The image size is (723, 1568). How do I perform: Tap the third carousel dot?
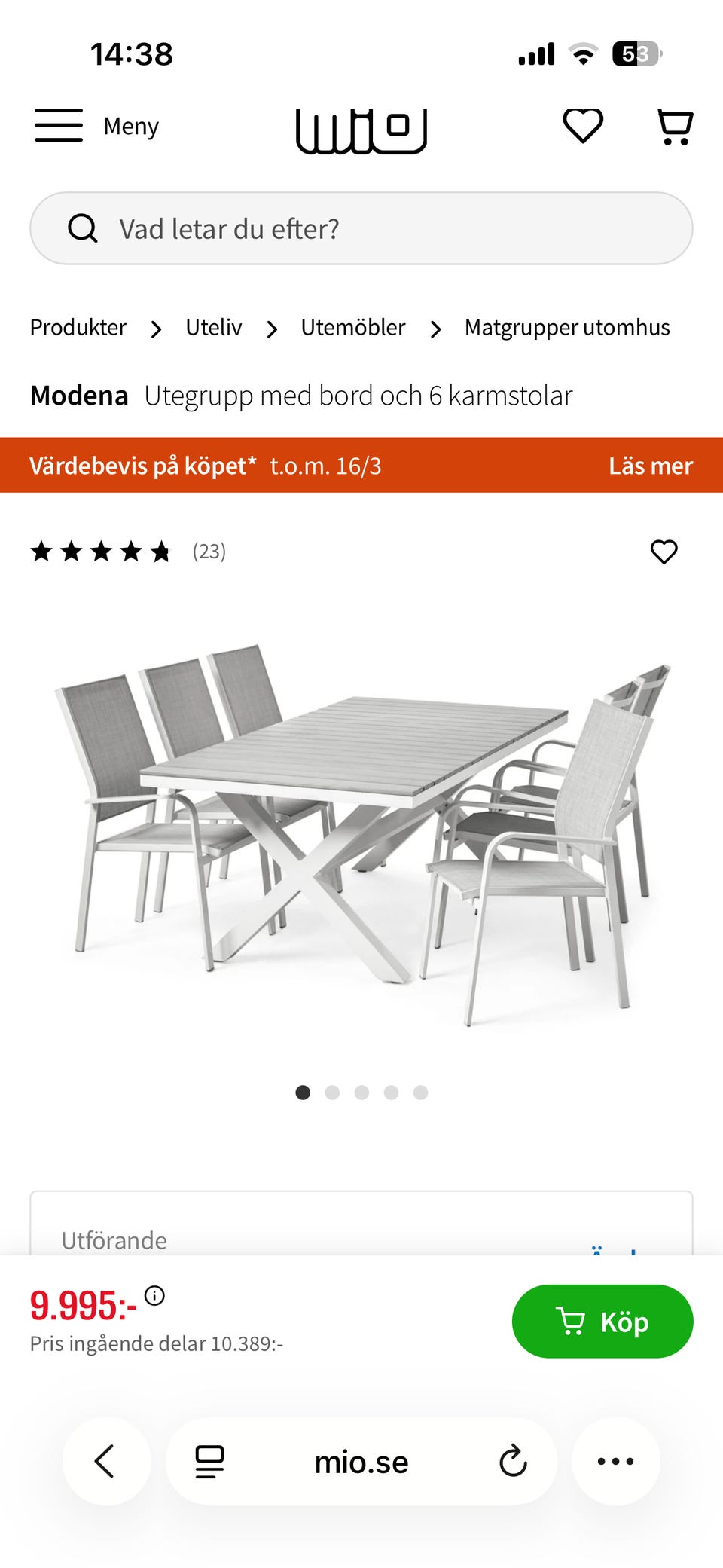pyautogui.click(x=361, y=1093)
